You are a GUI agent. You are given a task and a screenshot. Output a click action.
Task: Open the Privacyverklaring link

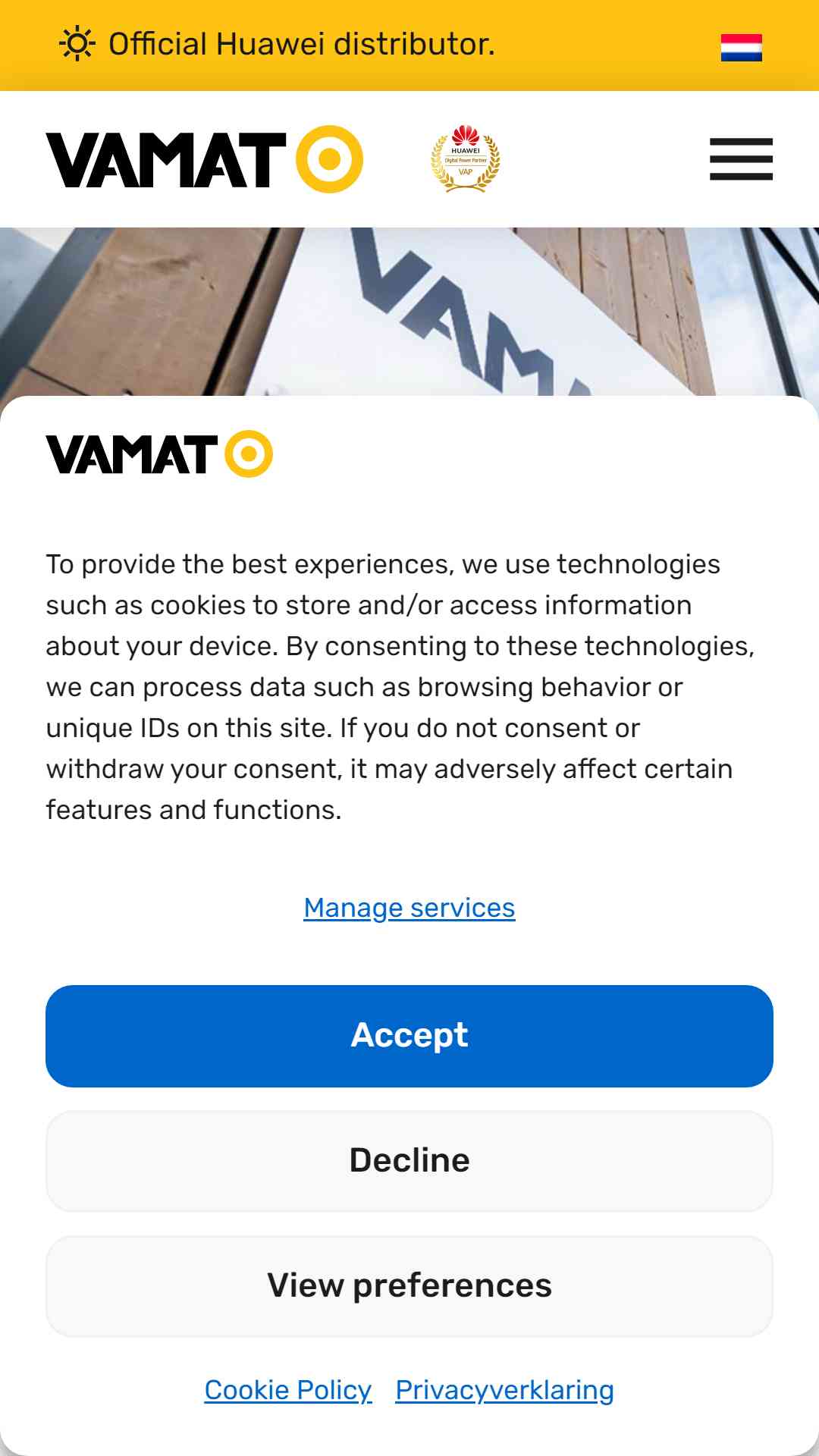(504, 1390)
